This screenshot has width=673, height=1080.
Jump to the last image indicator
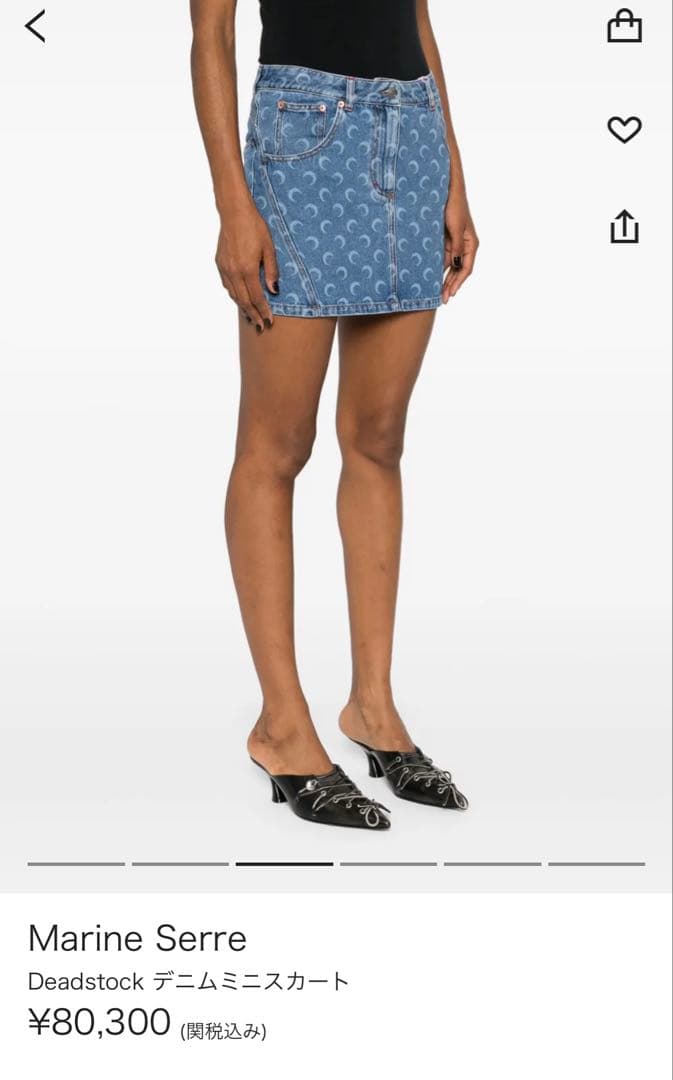tap(596, 863)
